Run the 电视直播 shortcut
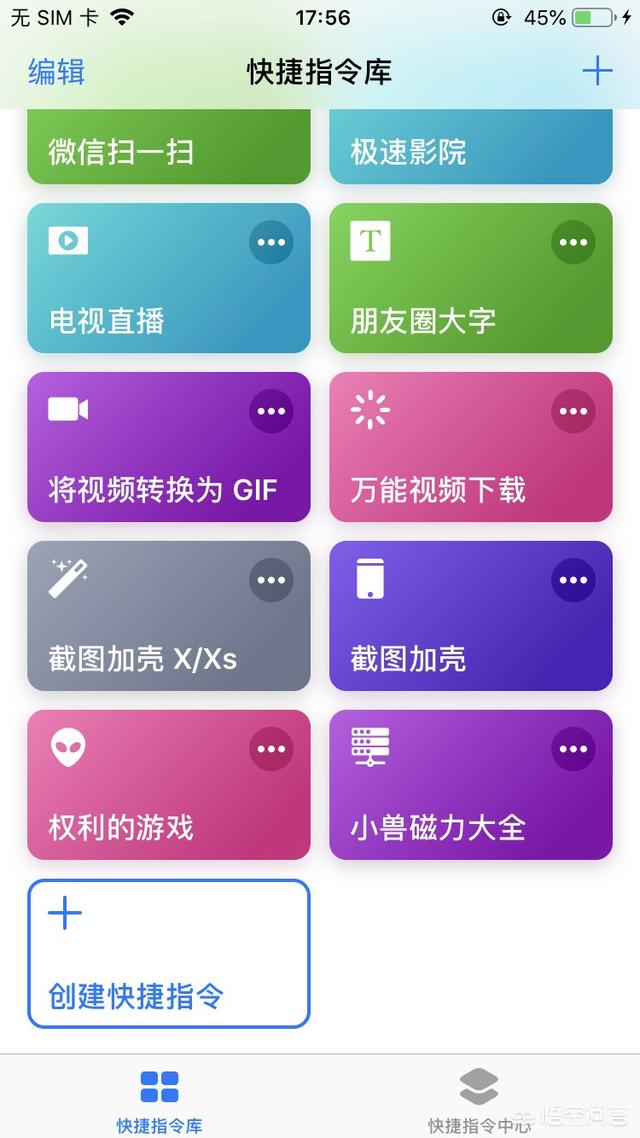The width and height of the screenshot is (640, 1138). (169, 278)
